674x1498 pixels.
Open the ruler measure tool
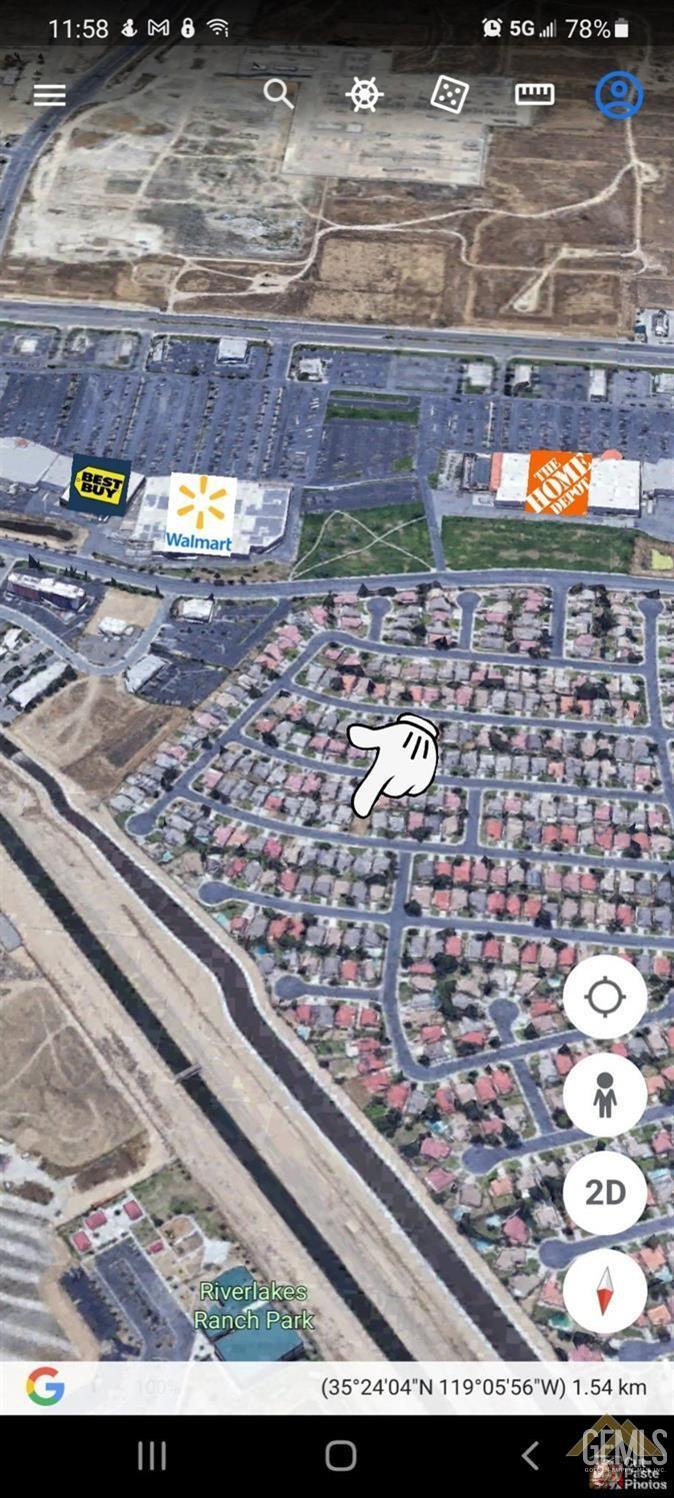click(534, 94)
